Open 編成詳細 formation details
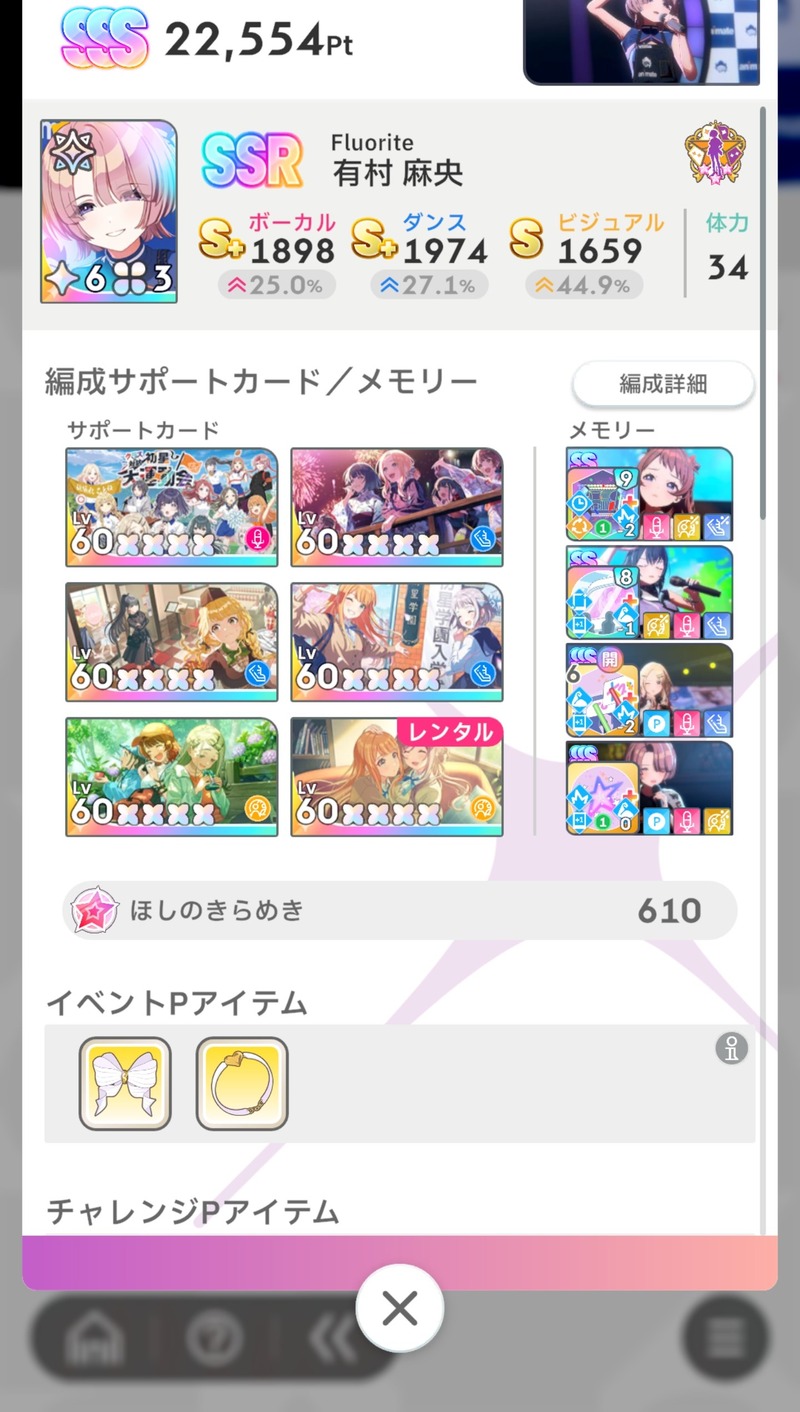 [663, 384]
